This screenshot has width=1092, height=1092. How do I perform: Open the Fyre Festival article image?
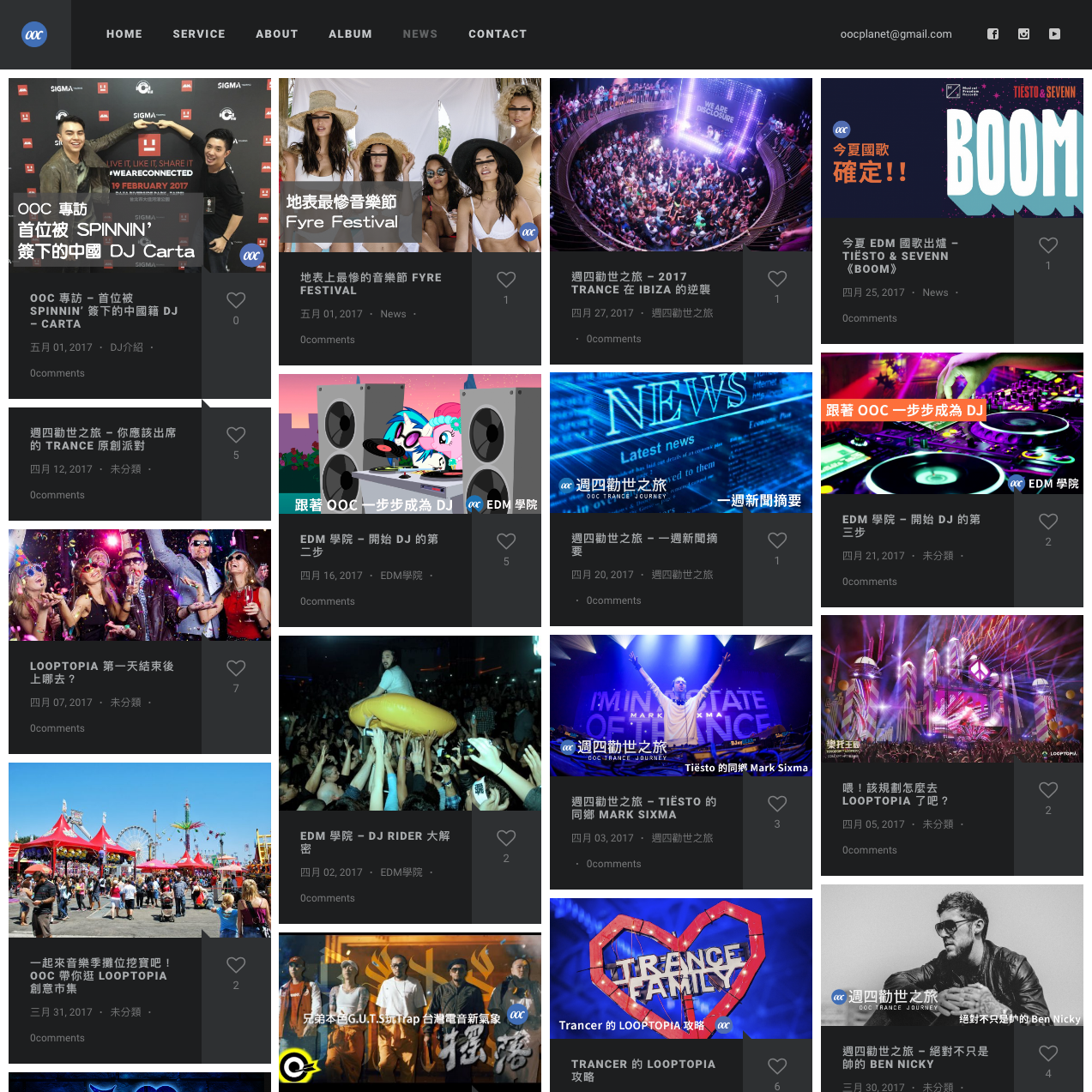tap(410, 165)
